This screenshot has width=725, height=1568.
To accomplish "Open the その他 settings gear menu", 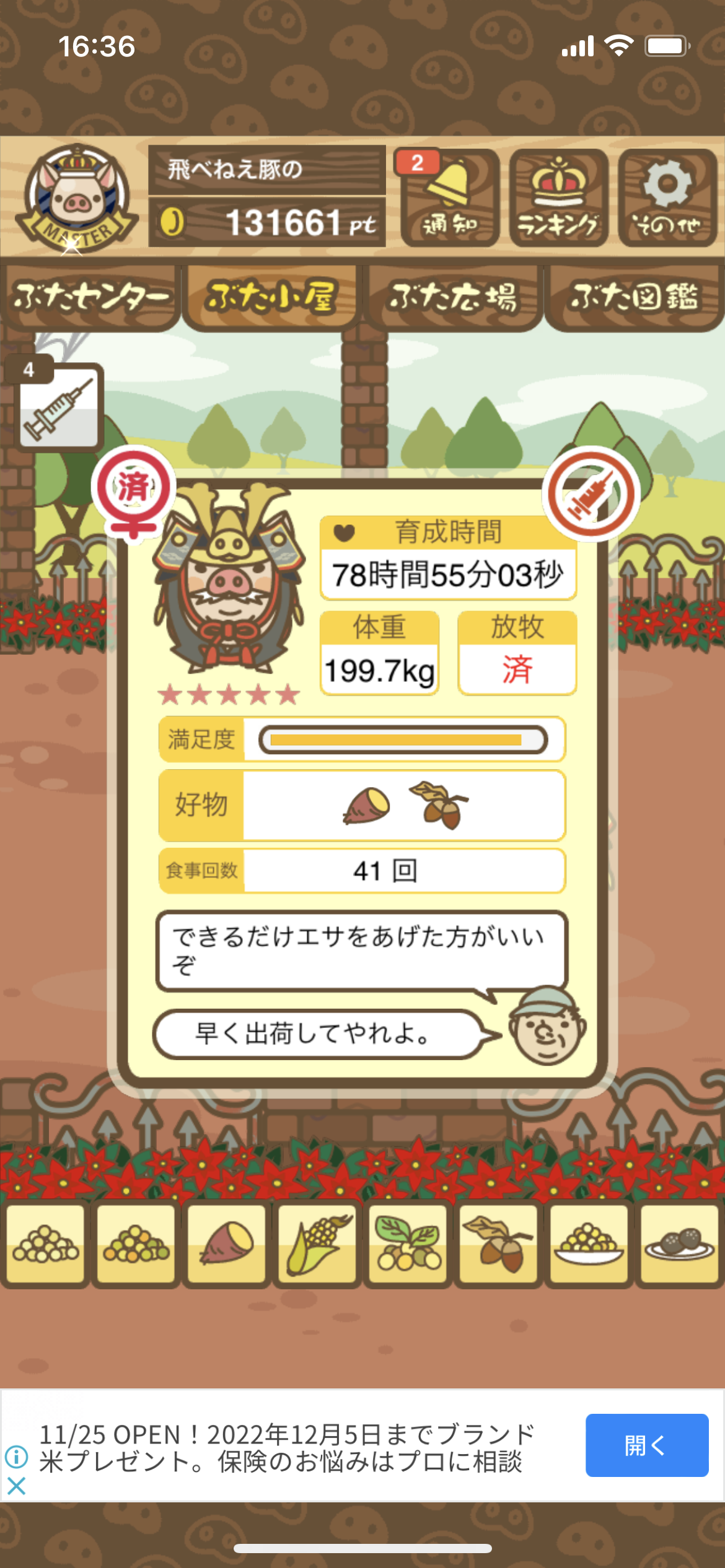I will pos(667,198).
